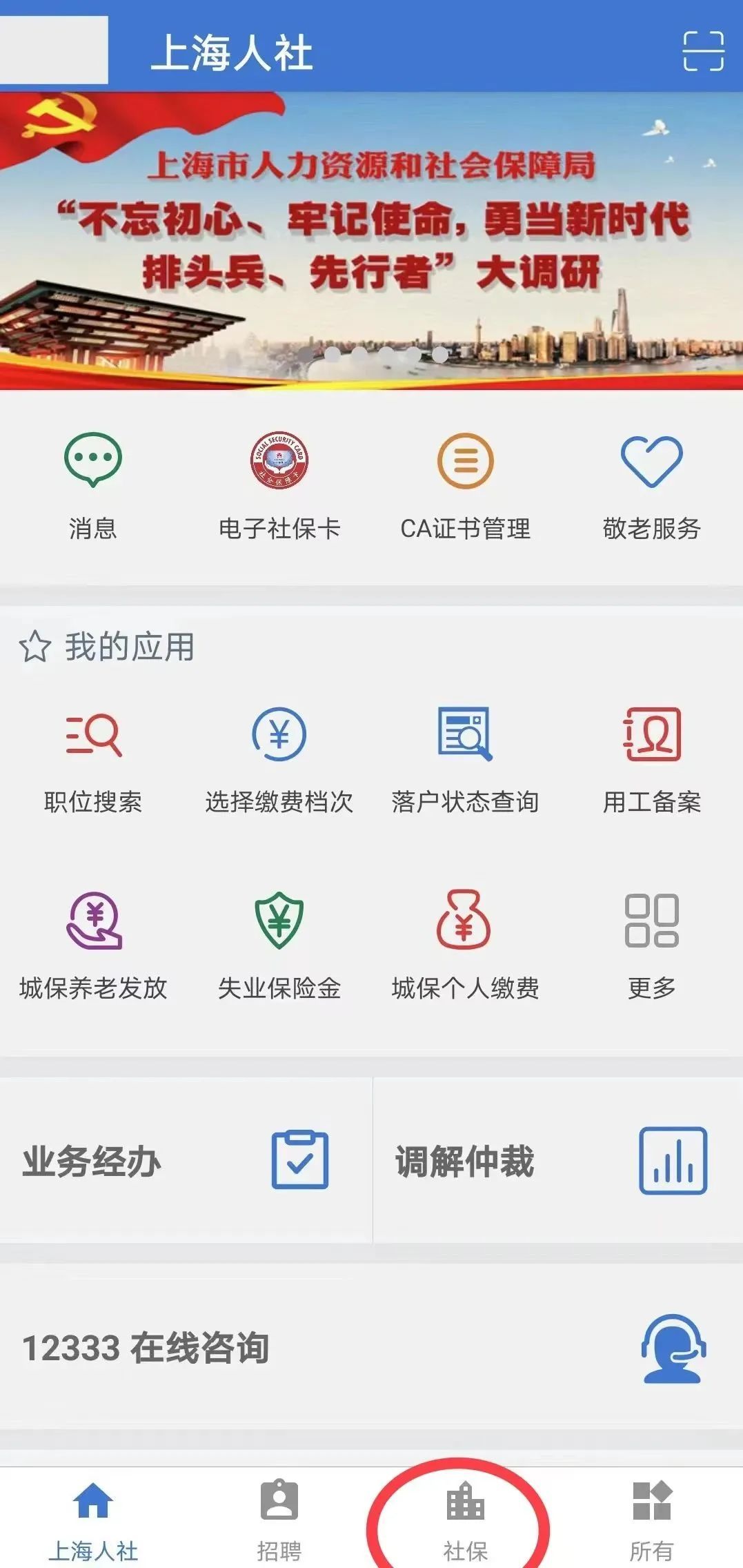This screenshot has width=743, height=1568.
Task: Switch to the 所有 tab
Action: tap(651, 1520)
